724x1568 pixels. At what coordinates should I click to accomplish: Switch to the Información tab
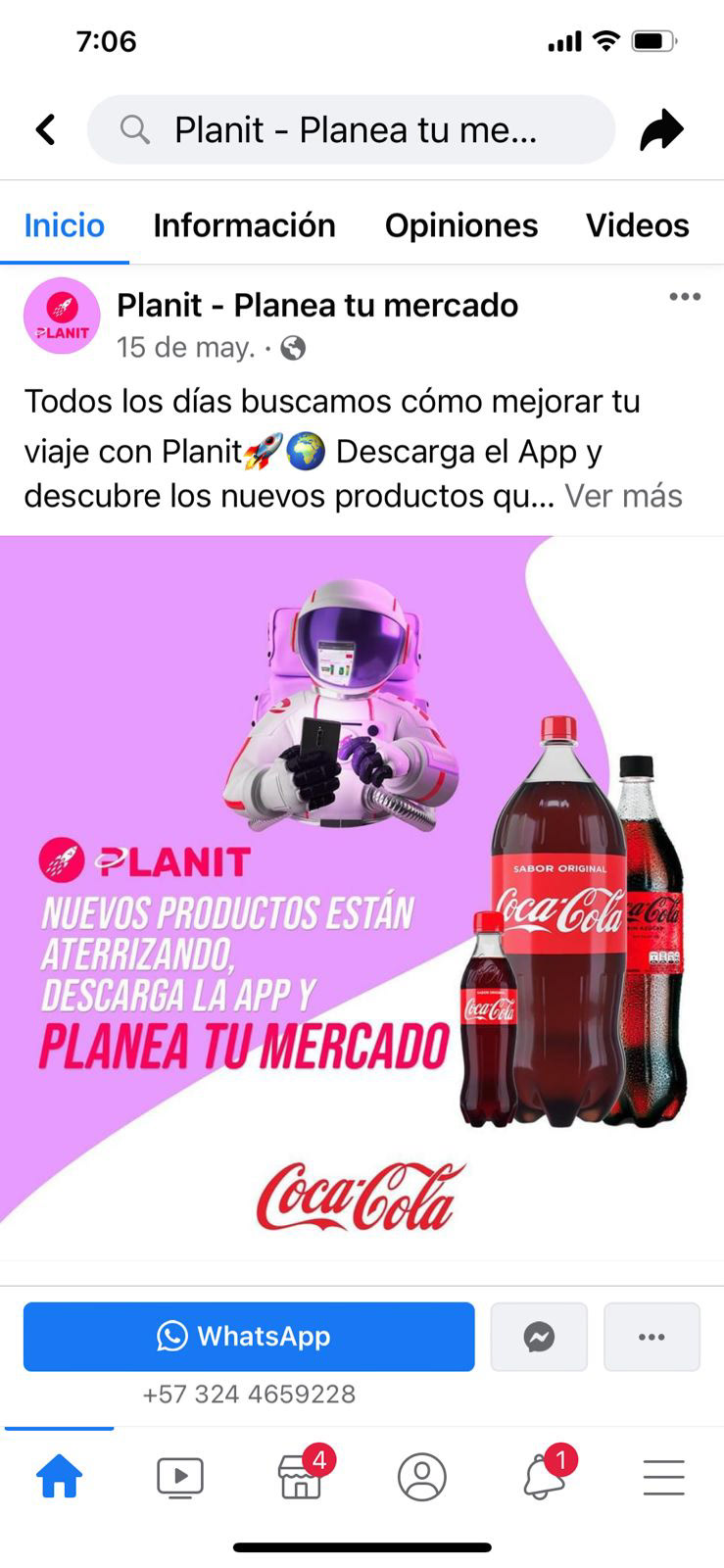pyautogui.click(x=244, y=225)
